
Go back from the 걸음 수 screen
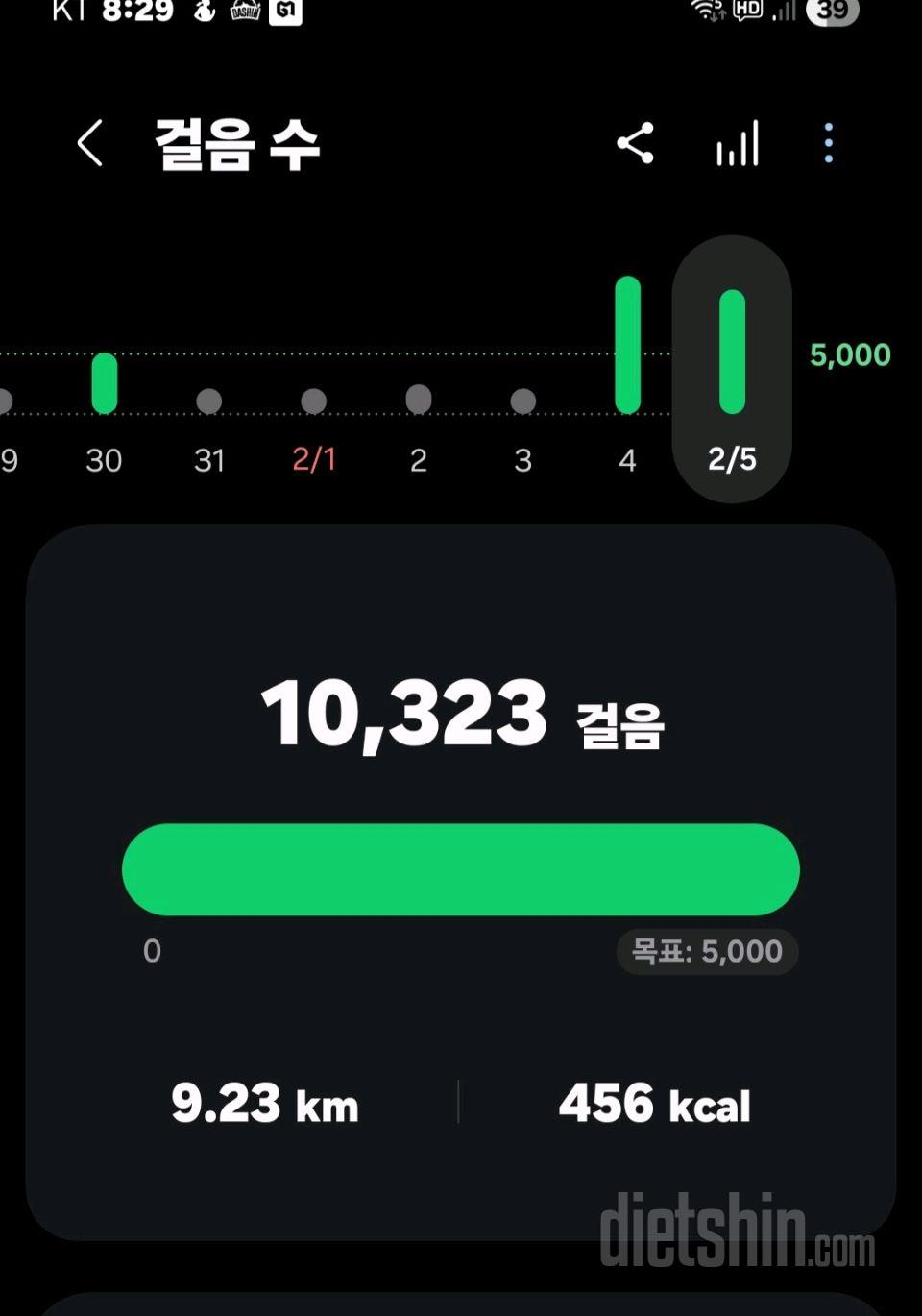(90, 144)
